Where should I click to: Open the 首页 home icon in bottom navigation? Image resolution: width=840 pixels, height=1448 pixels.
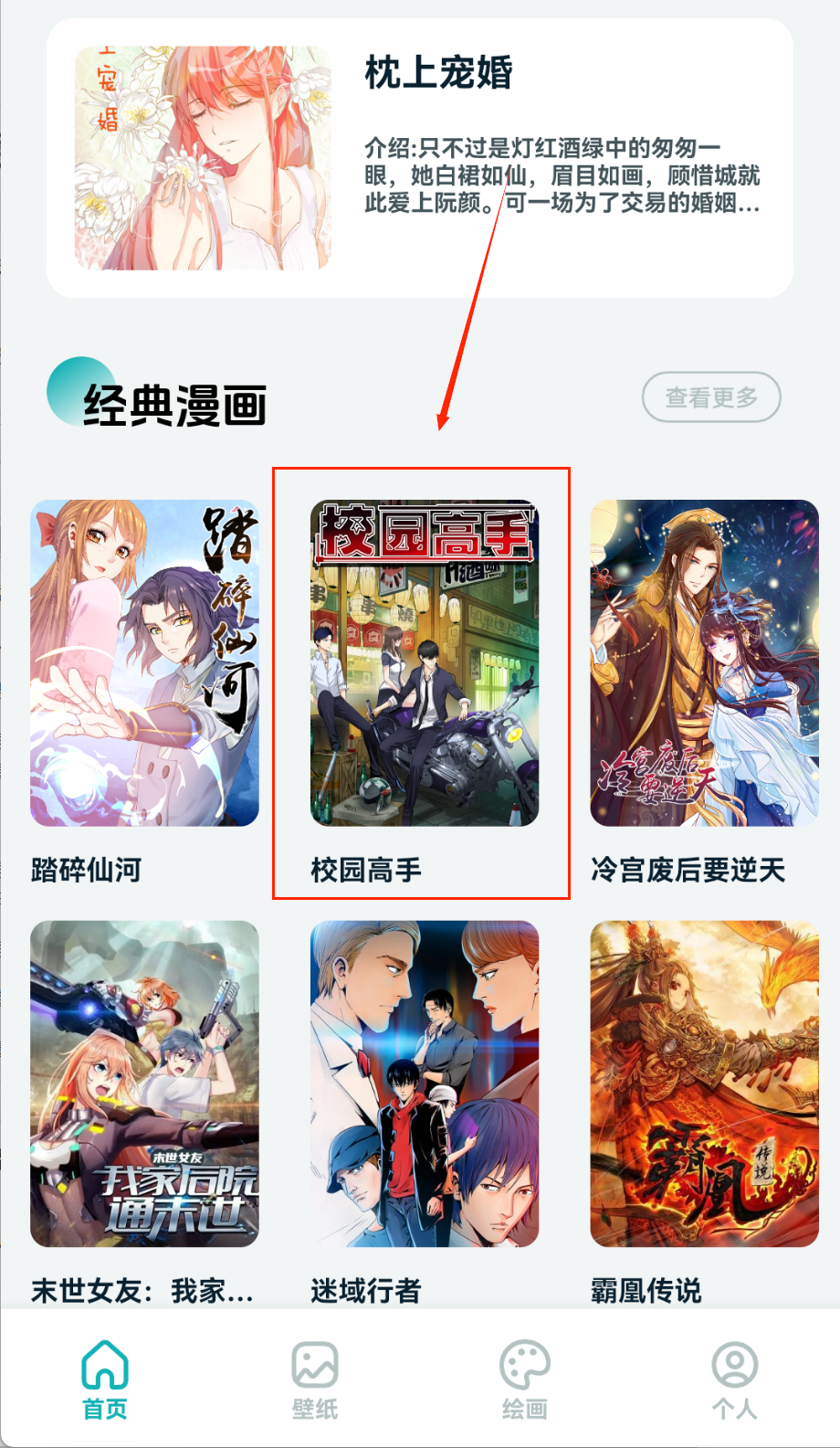(105, 1370)
